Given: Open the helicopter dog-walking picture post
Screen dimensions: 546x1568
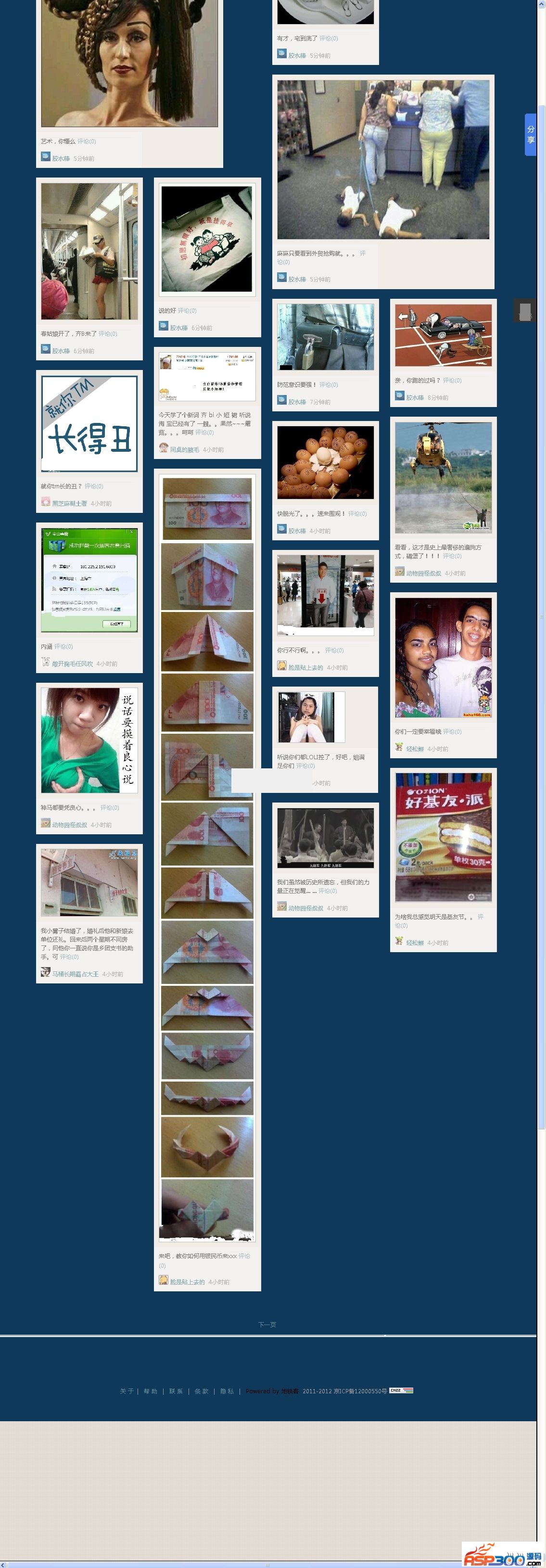Looking at the screenshot, I should pyautogui.click(x=443, y=478).
